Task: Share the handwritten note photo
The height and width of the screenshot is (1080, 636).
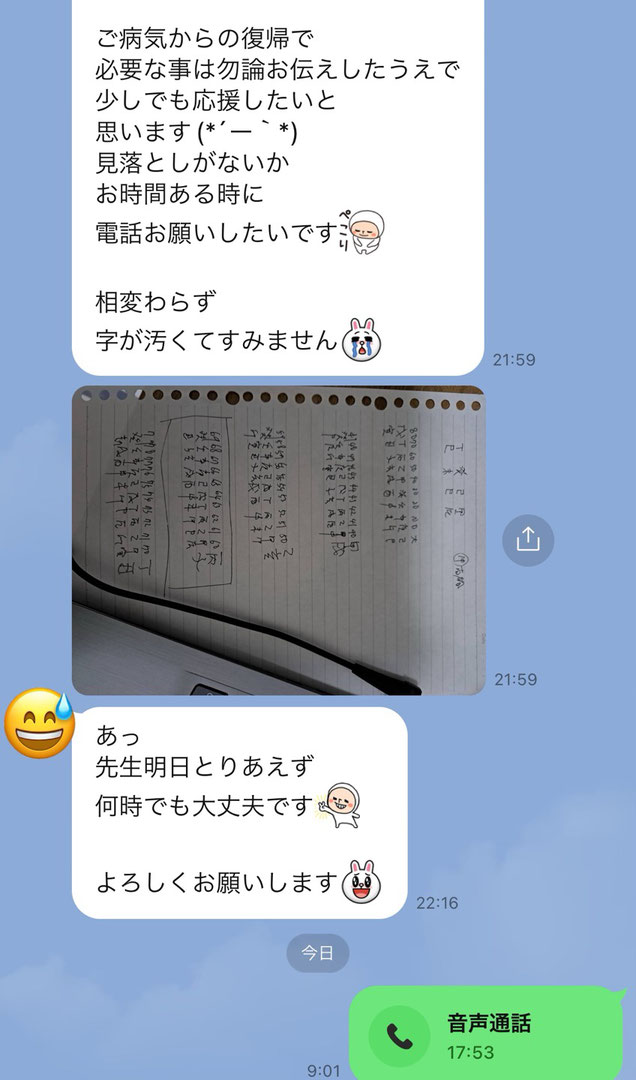Action: click(527, 540)
